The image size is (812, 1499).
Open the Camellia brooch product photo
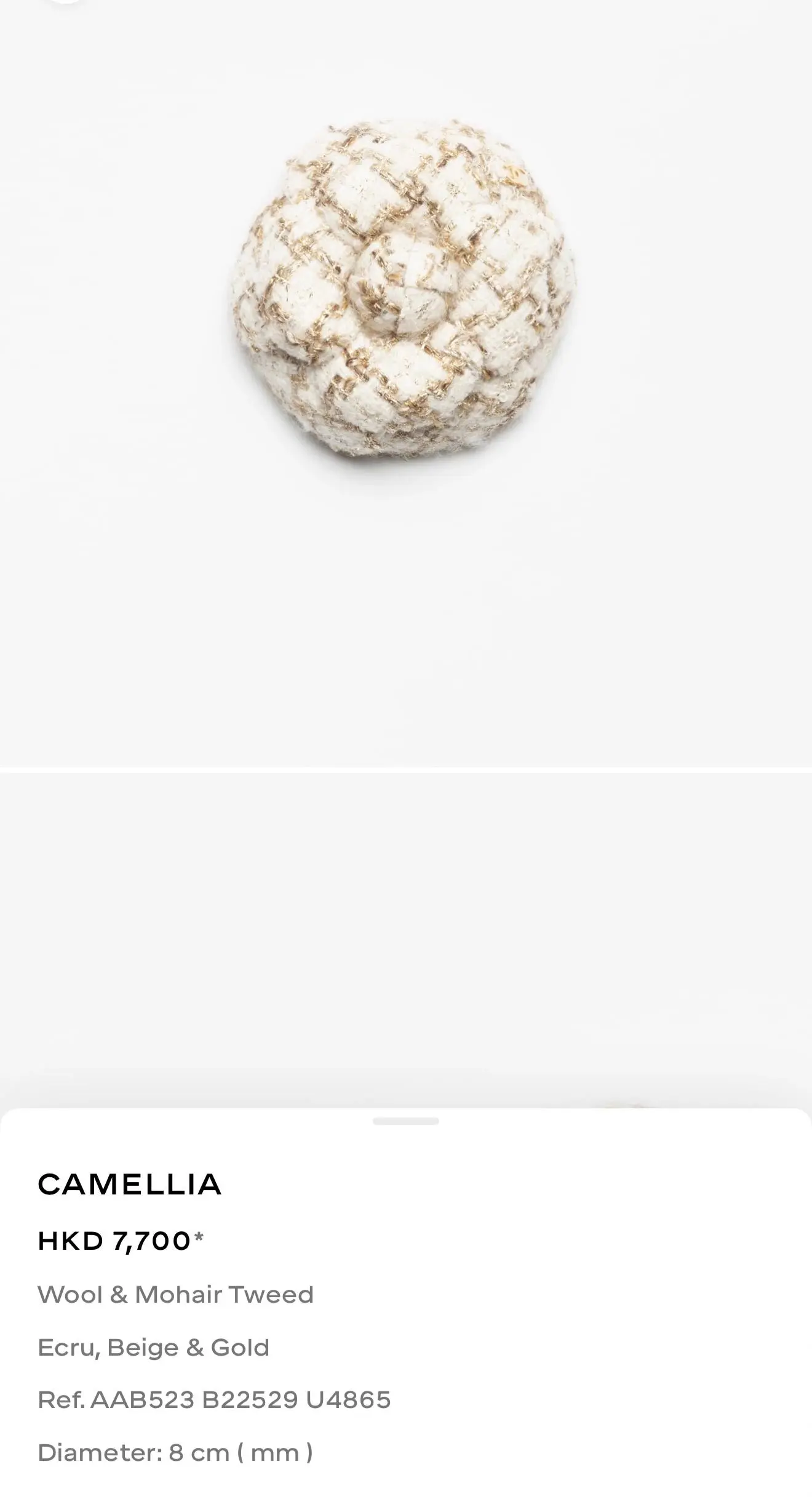404,290
